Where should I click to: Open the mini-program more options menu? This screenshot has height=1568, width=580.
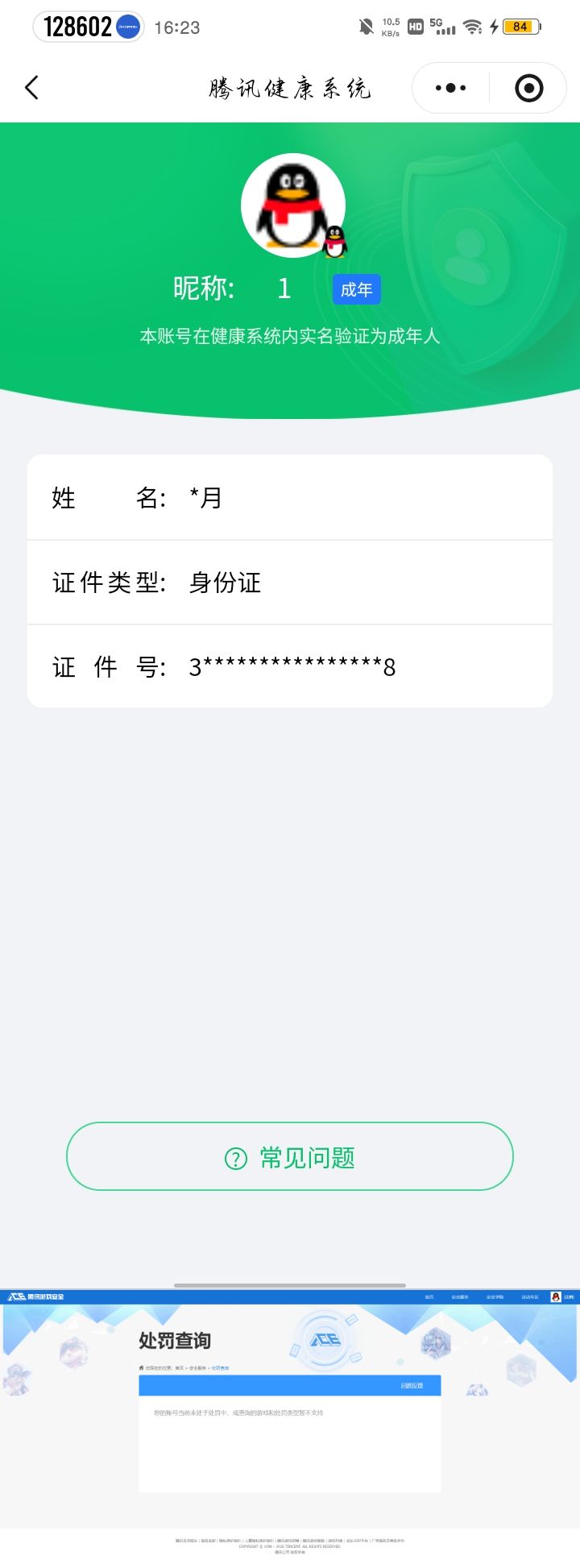450,88
